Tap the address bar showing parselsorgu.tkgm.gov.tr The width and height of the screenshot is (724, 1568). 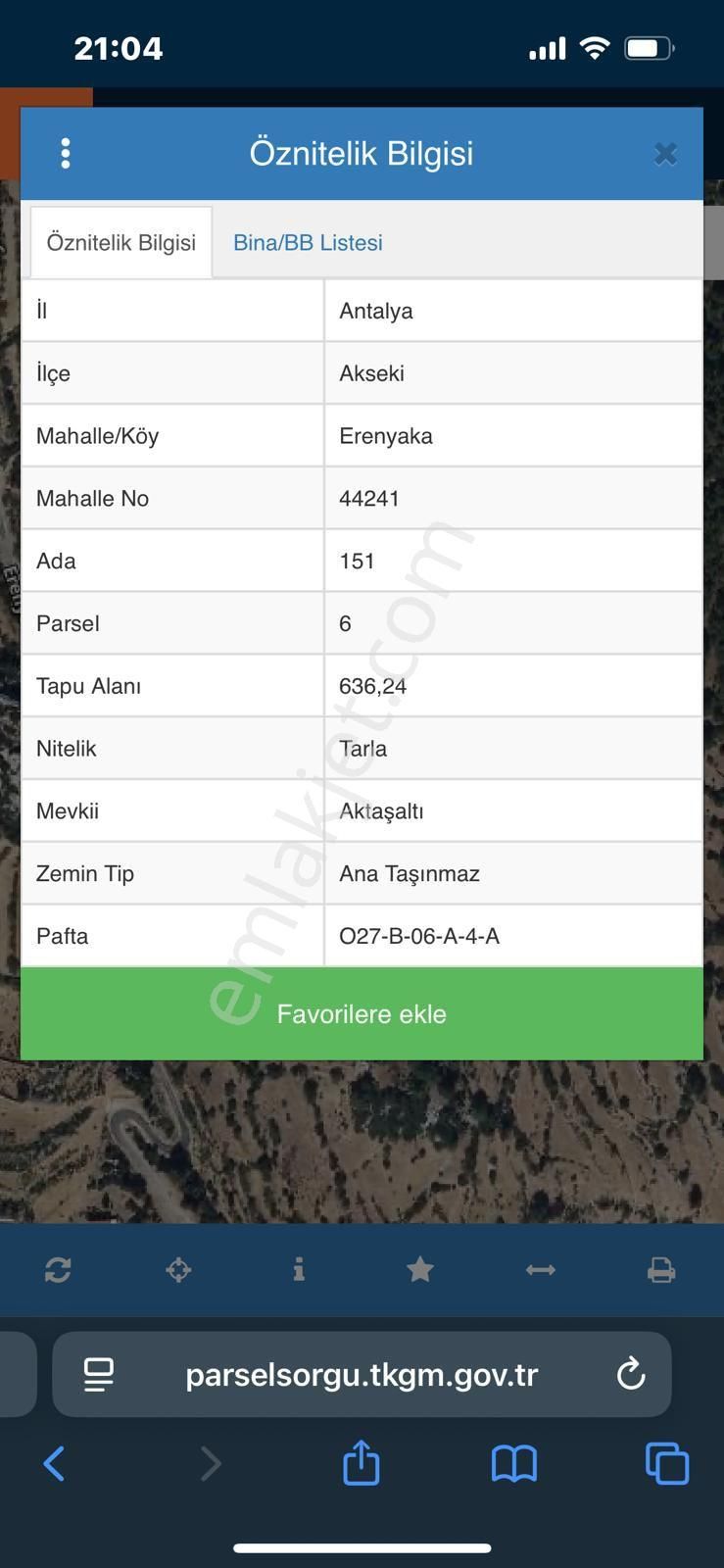(361, 1374)
